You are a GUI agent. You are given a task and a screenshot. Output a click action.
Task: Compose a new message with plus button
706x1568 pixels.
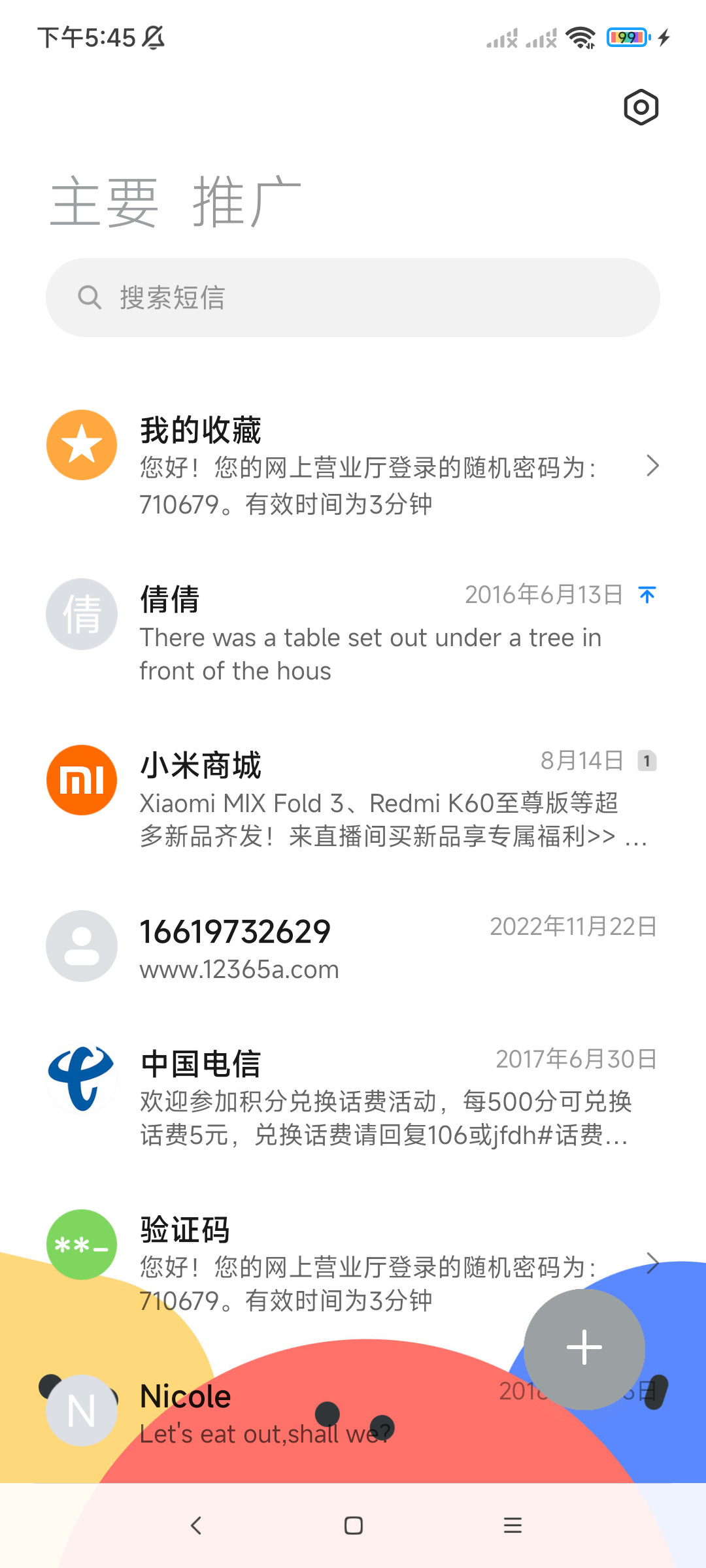pyautogui.click(x=584, y=1348)
